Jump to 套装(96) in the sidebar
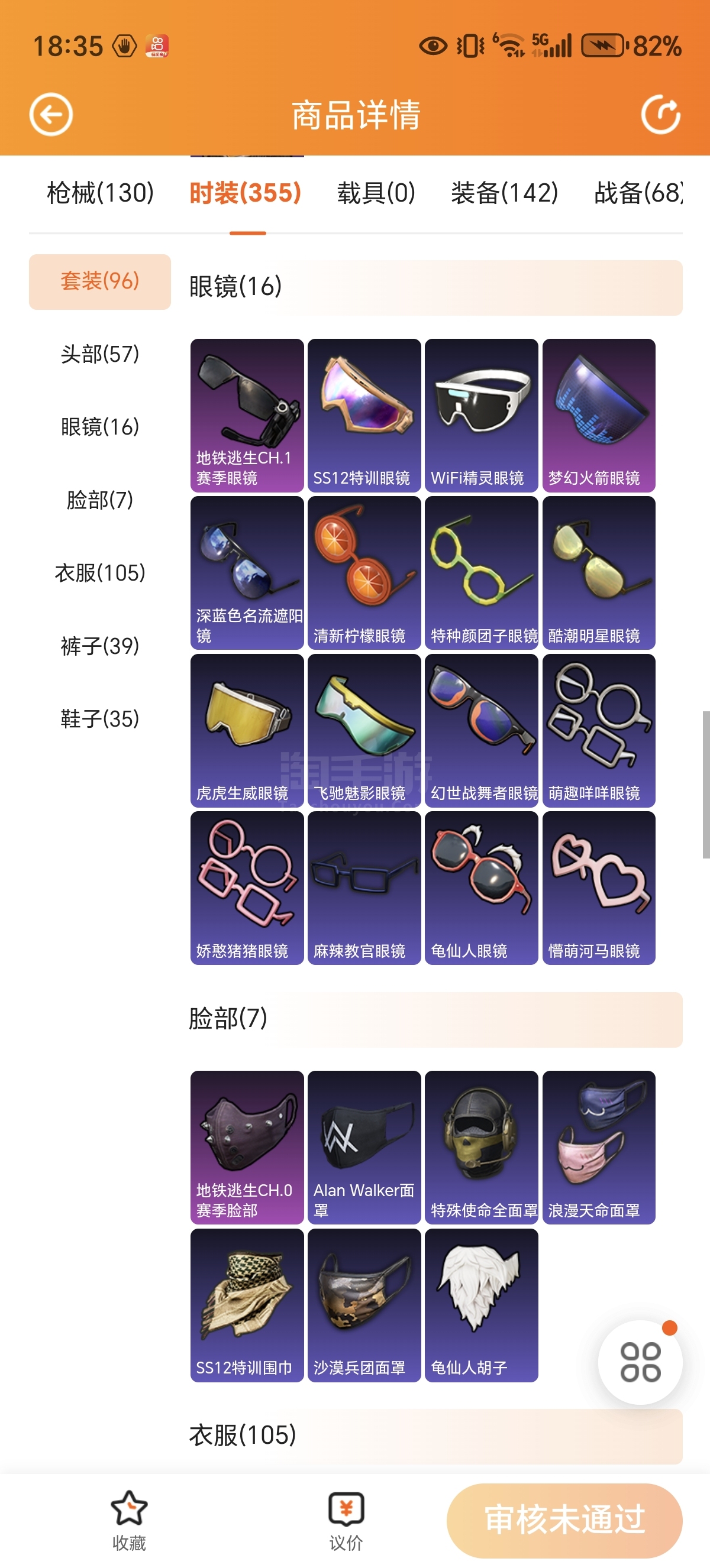This screenshot has height=1568, width=710. coord(100,281)
